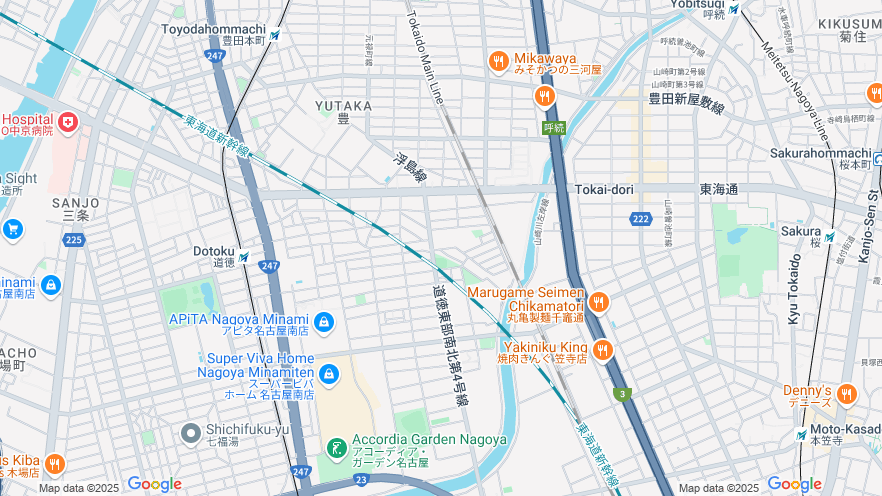This screenshot has height=496, width=882.
Task: Open the hospital pin marker
Action: tap(68, 122)
